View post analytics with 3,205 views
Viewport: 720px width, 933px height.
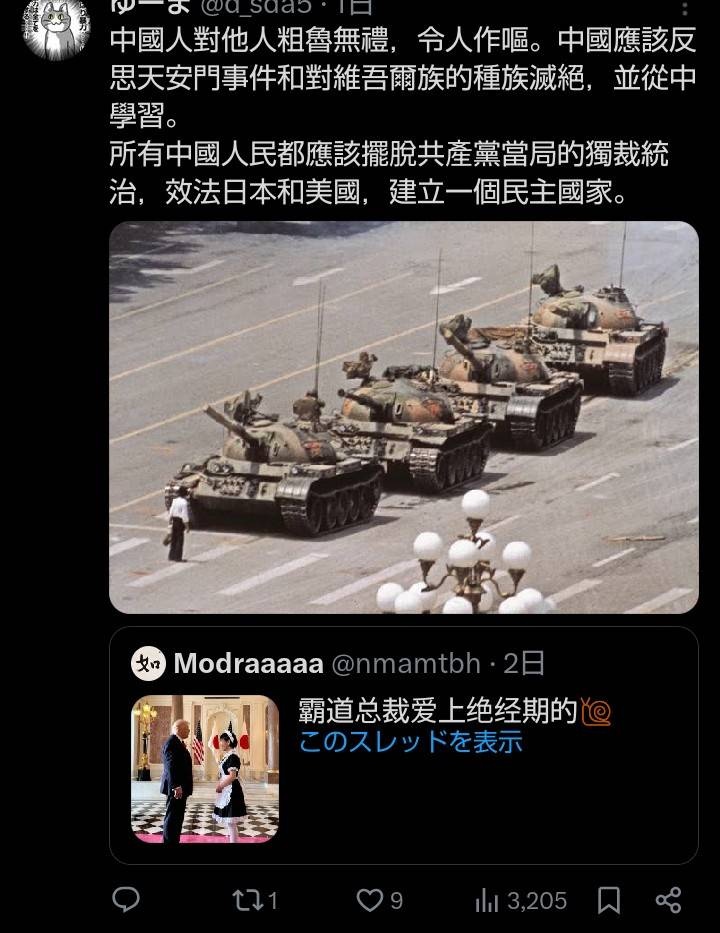(521, 900)
